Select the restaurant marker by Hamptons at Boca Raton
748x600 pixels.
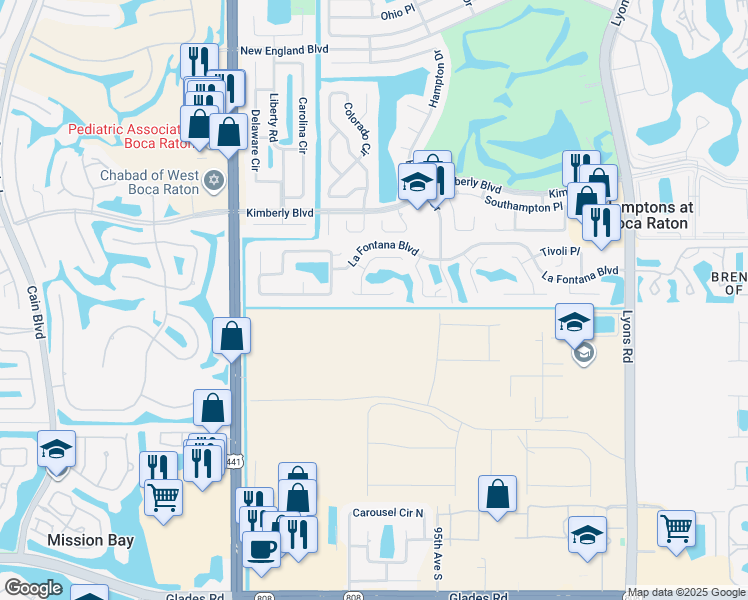tap(601, 221)
